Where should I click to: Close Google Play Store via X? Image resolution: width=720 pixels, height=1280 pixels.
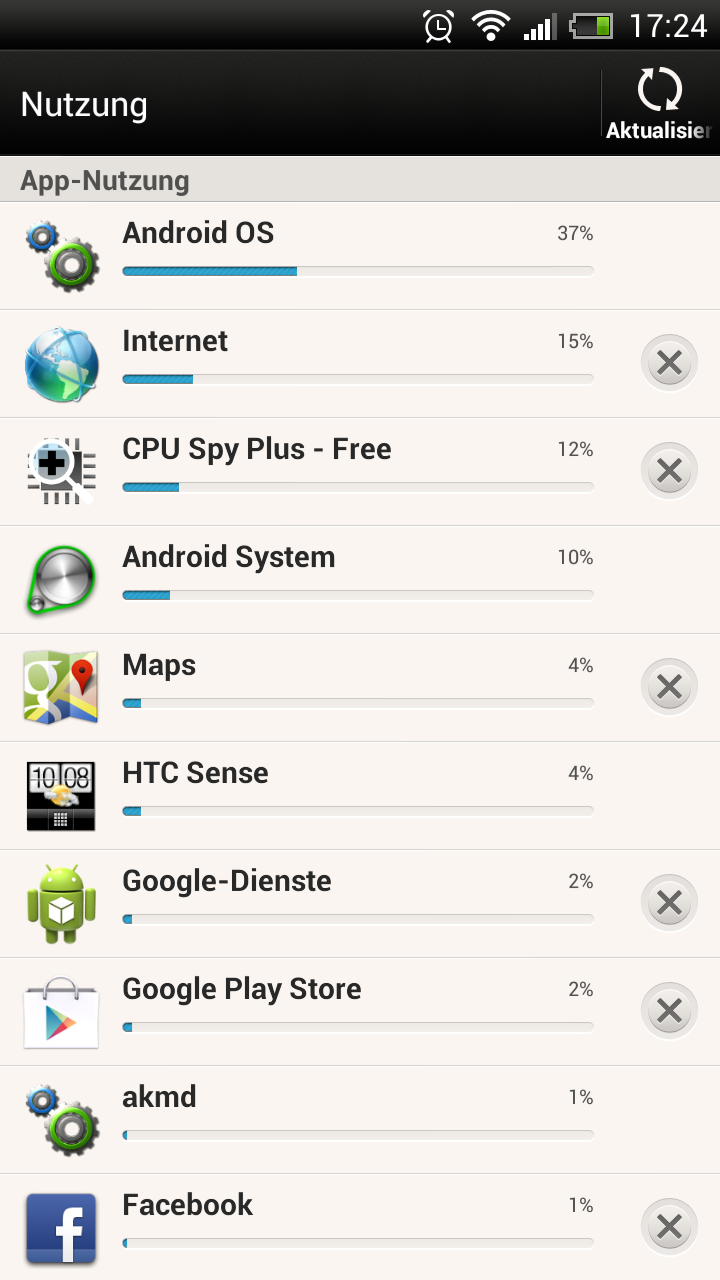click(669, 1011)
